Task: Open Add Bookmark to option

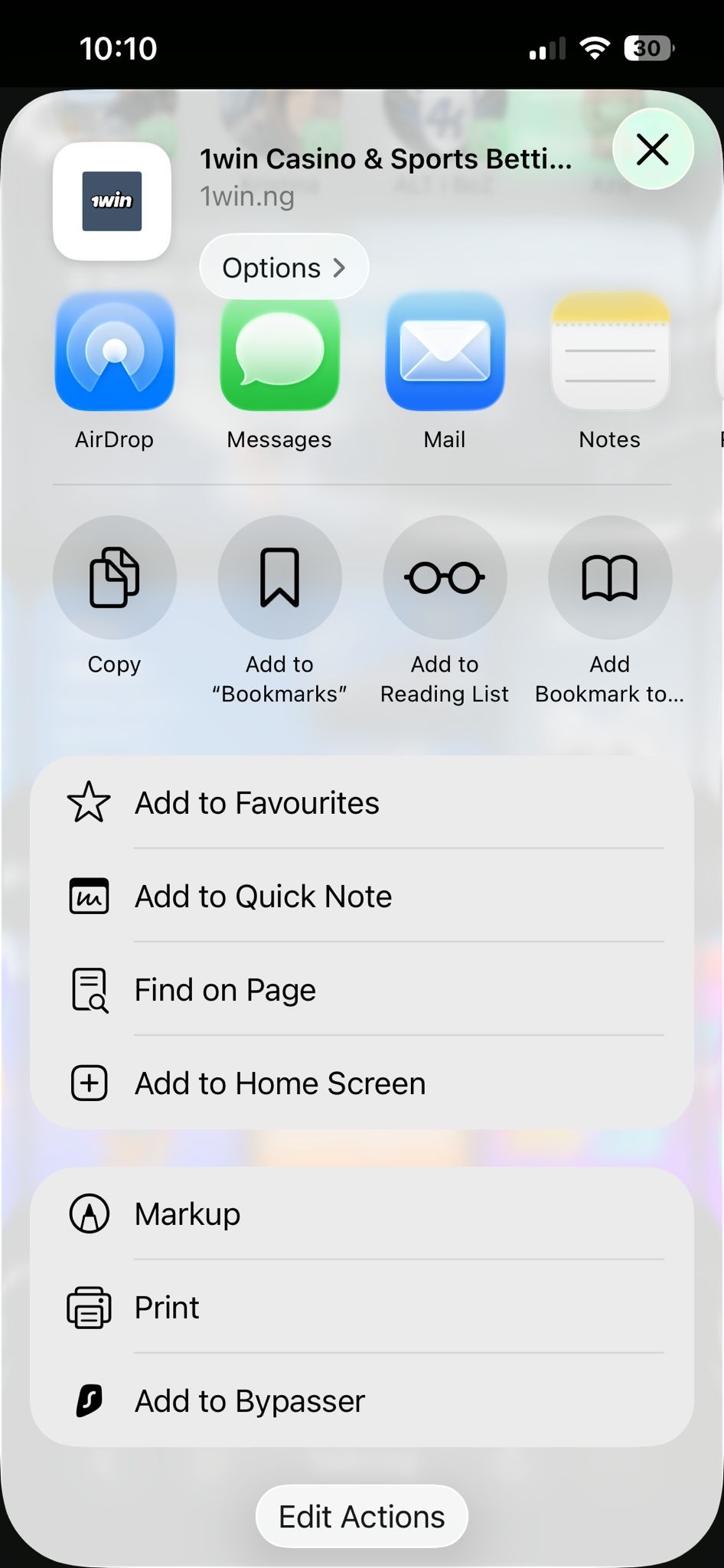Action: pyautogui.click(x=609, y=578)
